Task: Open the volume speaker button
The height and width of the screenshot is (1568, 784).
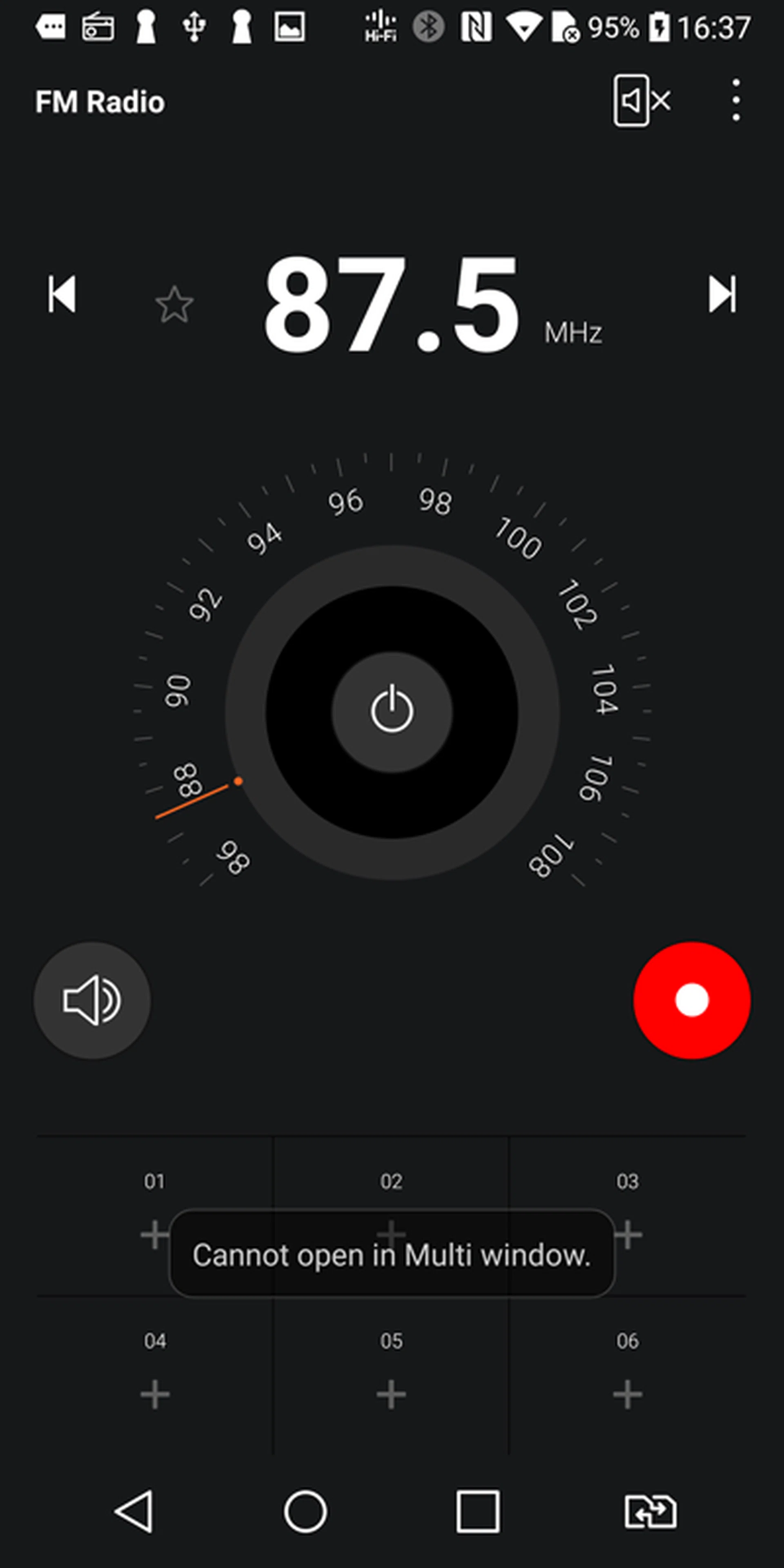Action: 92,1001
